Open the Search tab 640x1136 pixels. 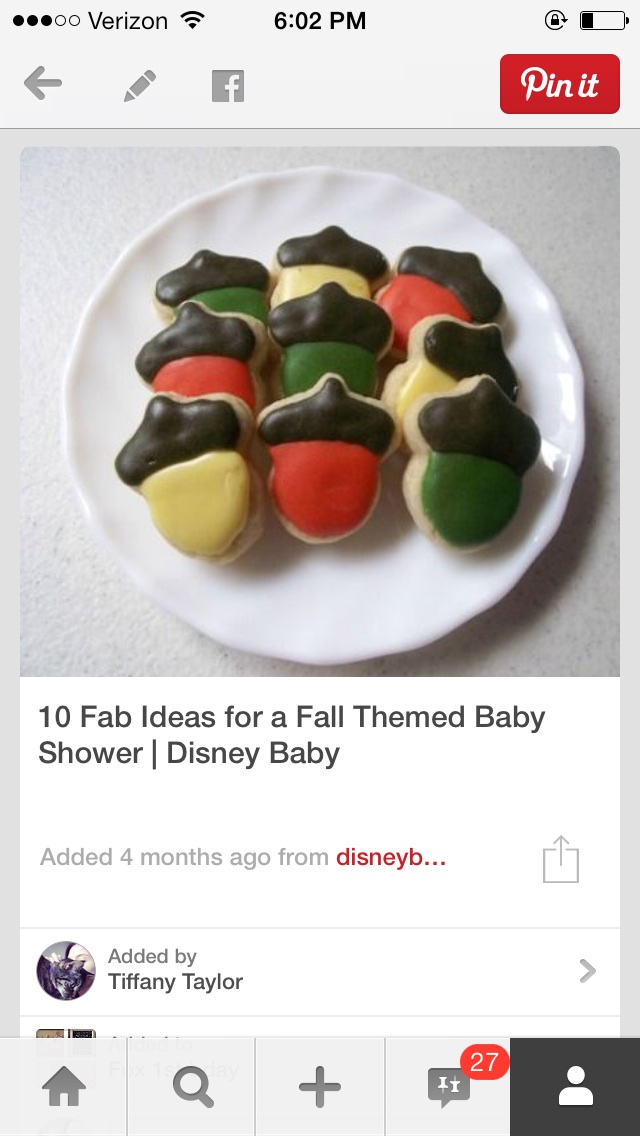tap(192, 1088)
